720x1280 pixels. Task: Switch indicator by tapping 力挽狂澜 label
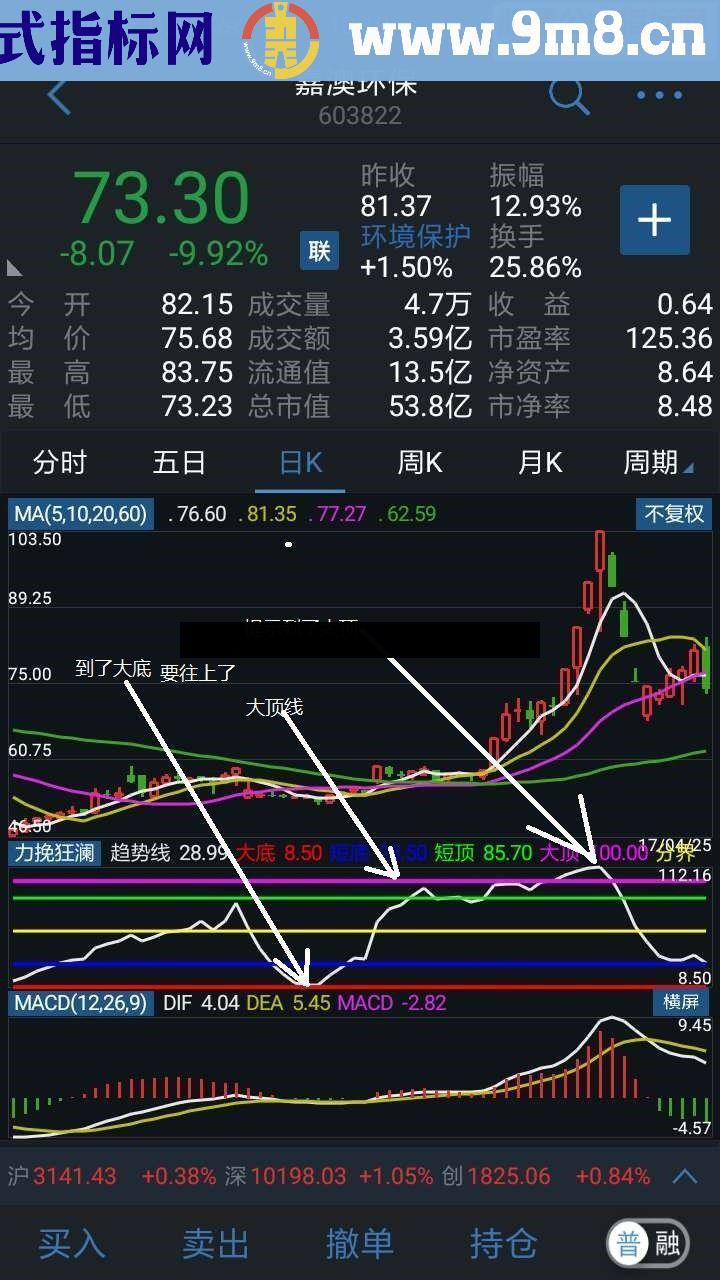tap(55, 855)
